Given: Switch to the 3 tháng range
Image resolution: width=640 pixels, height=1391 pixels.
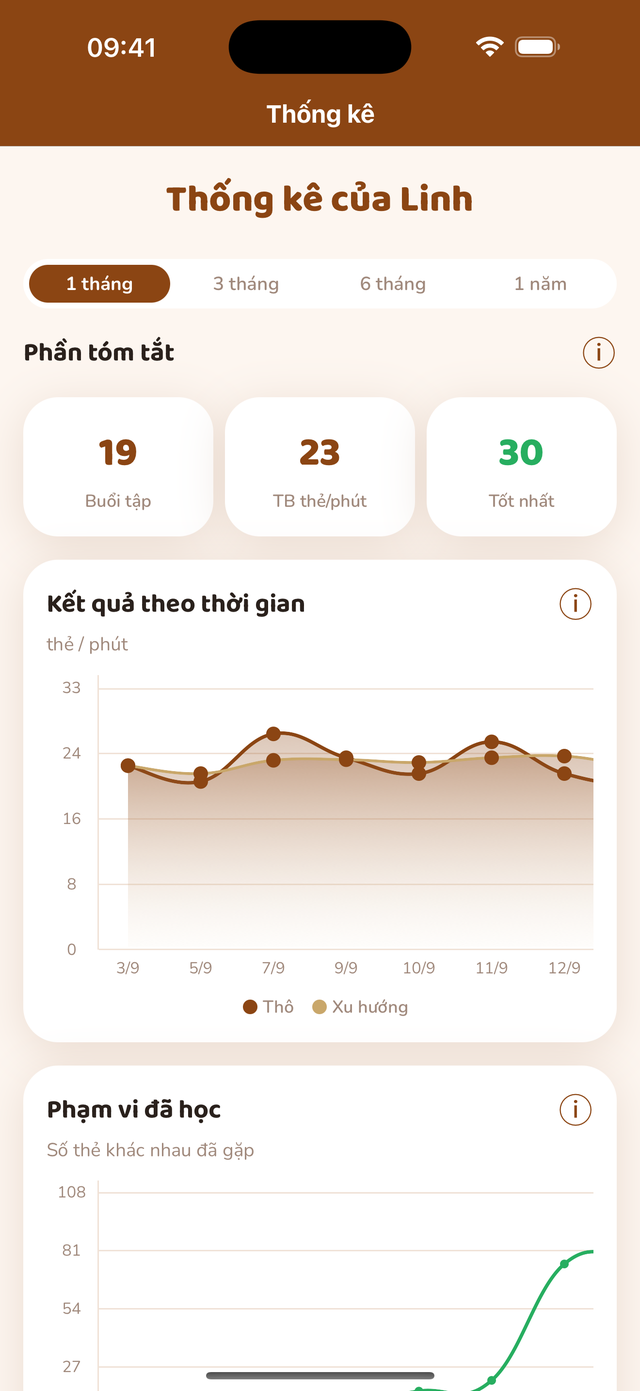Looking at the screenshot, I should click(x=246, y=284).
